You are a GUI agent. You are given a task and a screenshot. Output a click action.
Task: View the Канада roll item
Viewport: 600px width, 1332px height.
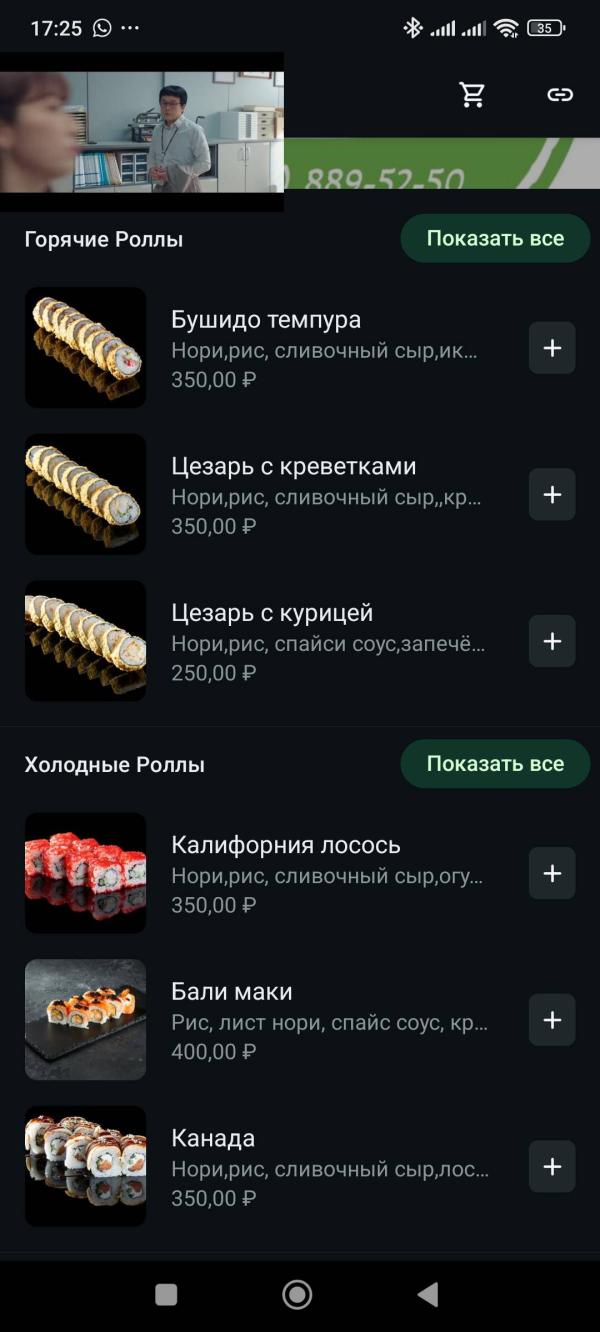tap(213, 1139)
